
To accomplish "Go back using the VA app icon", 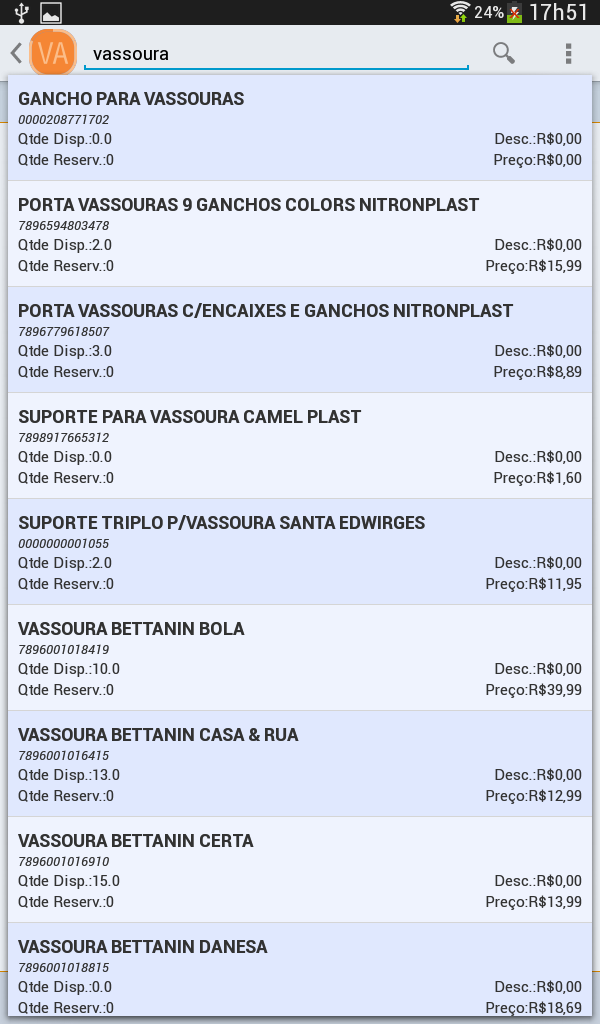I will click(x=43, y=52).
